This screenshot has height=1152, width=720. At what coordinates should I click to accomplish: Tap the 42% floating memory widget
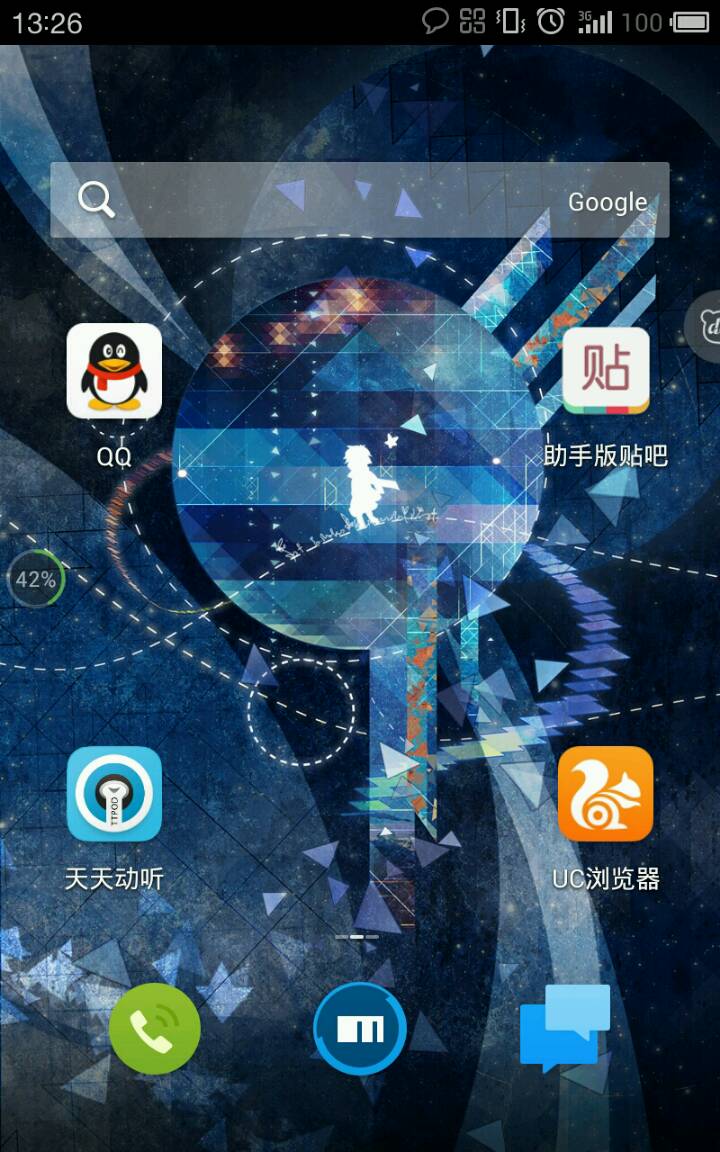(36, 579)
